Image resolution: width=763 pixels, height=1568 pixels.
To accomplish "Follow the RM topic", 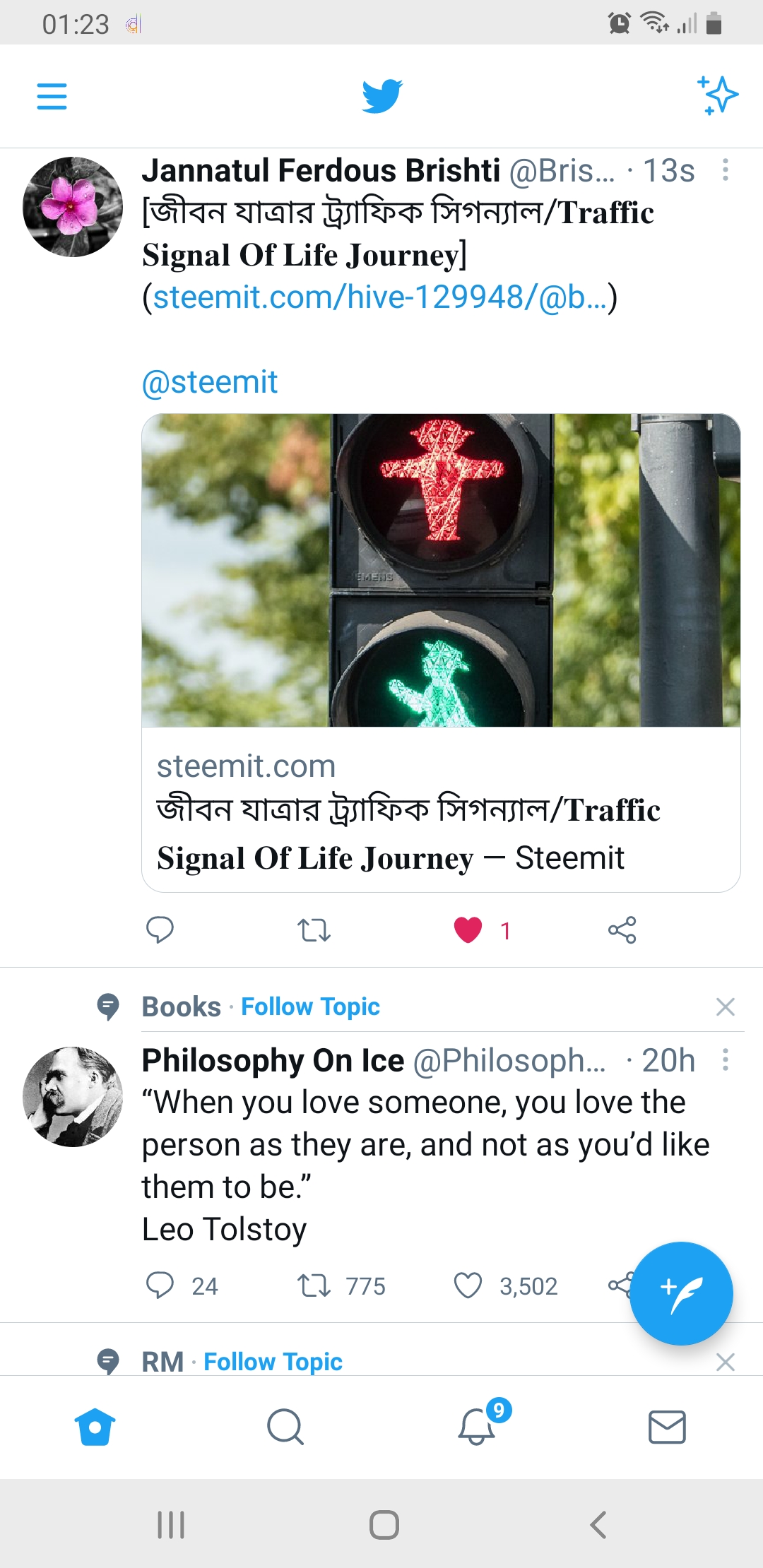I will click(273, 1362).
